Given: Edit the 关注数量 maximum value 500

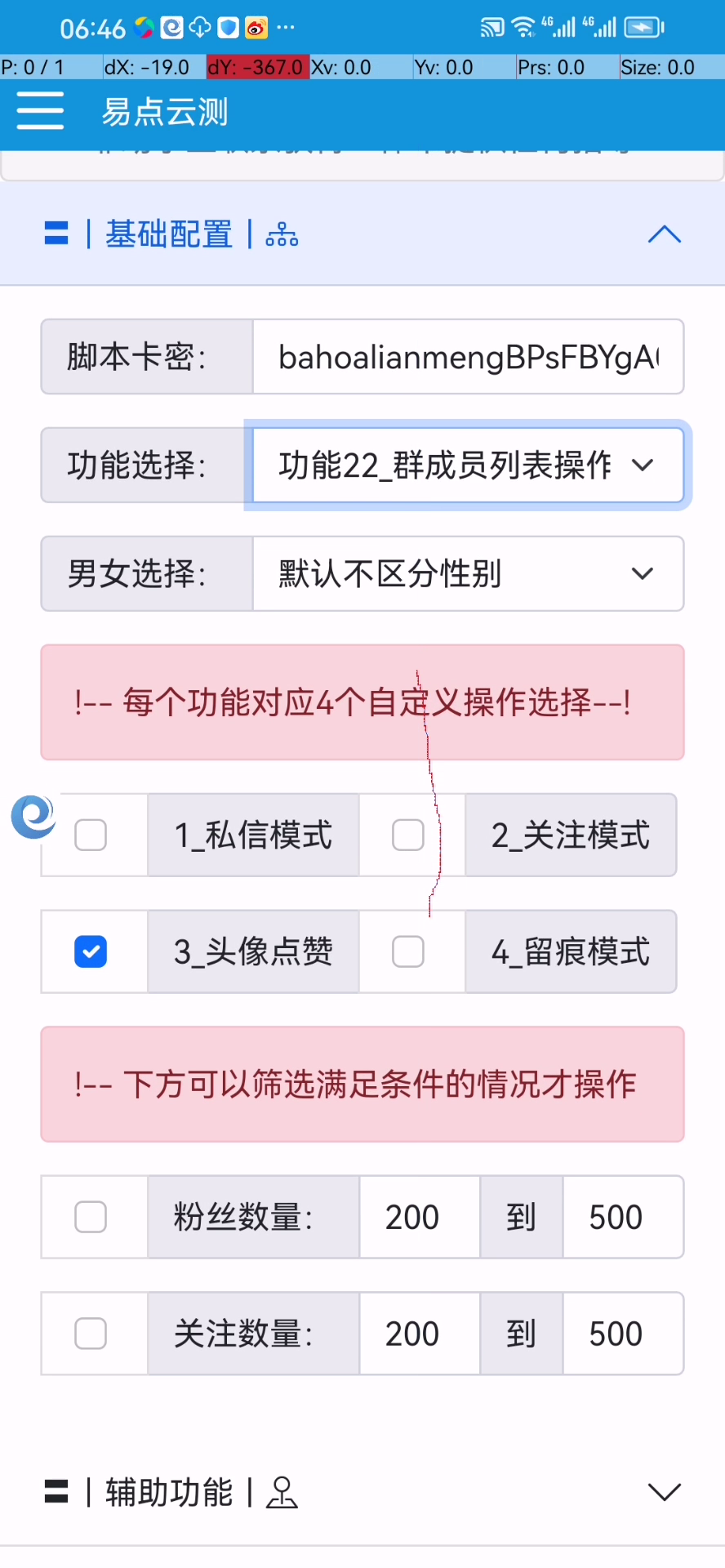Looking at the screenshot, I should 622,1334.
